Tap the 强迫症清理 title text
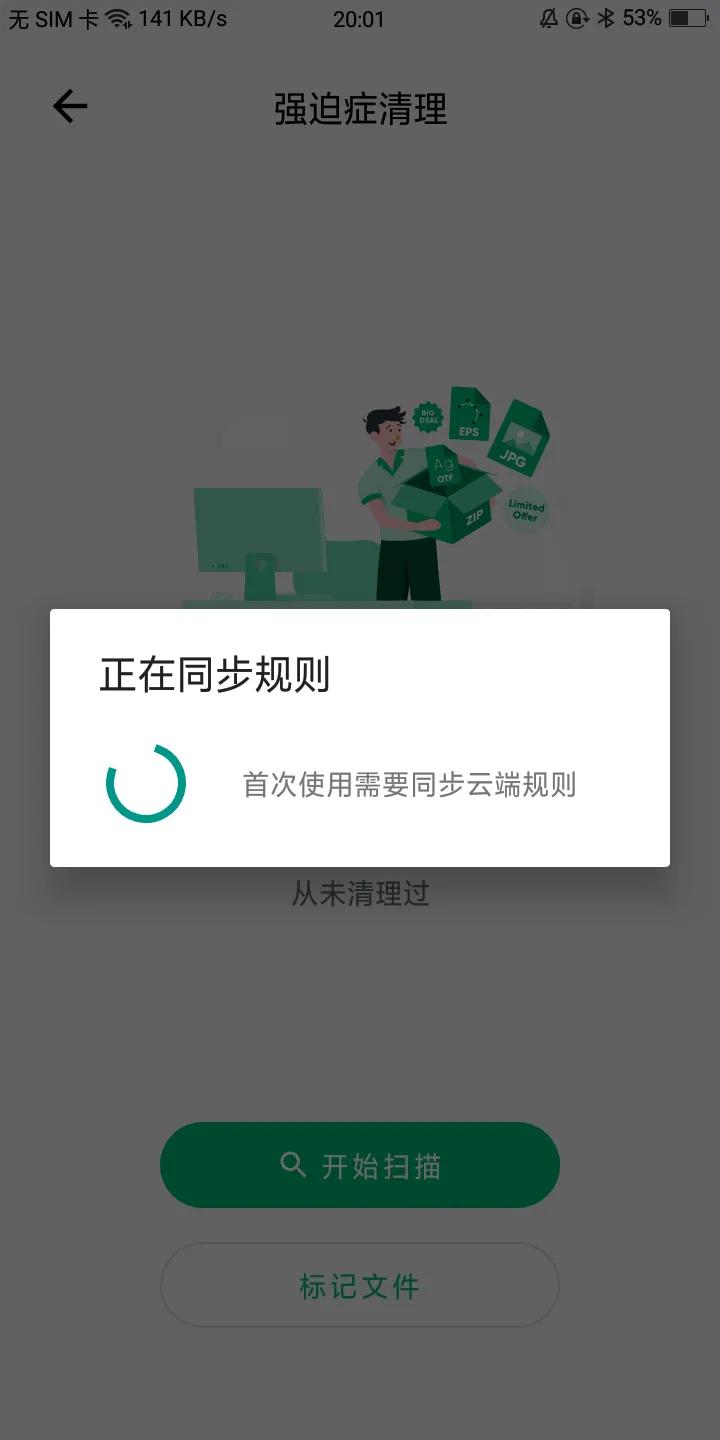720x1440 pixels. click(360, 110)
